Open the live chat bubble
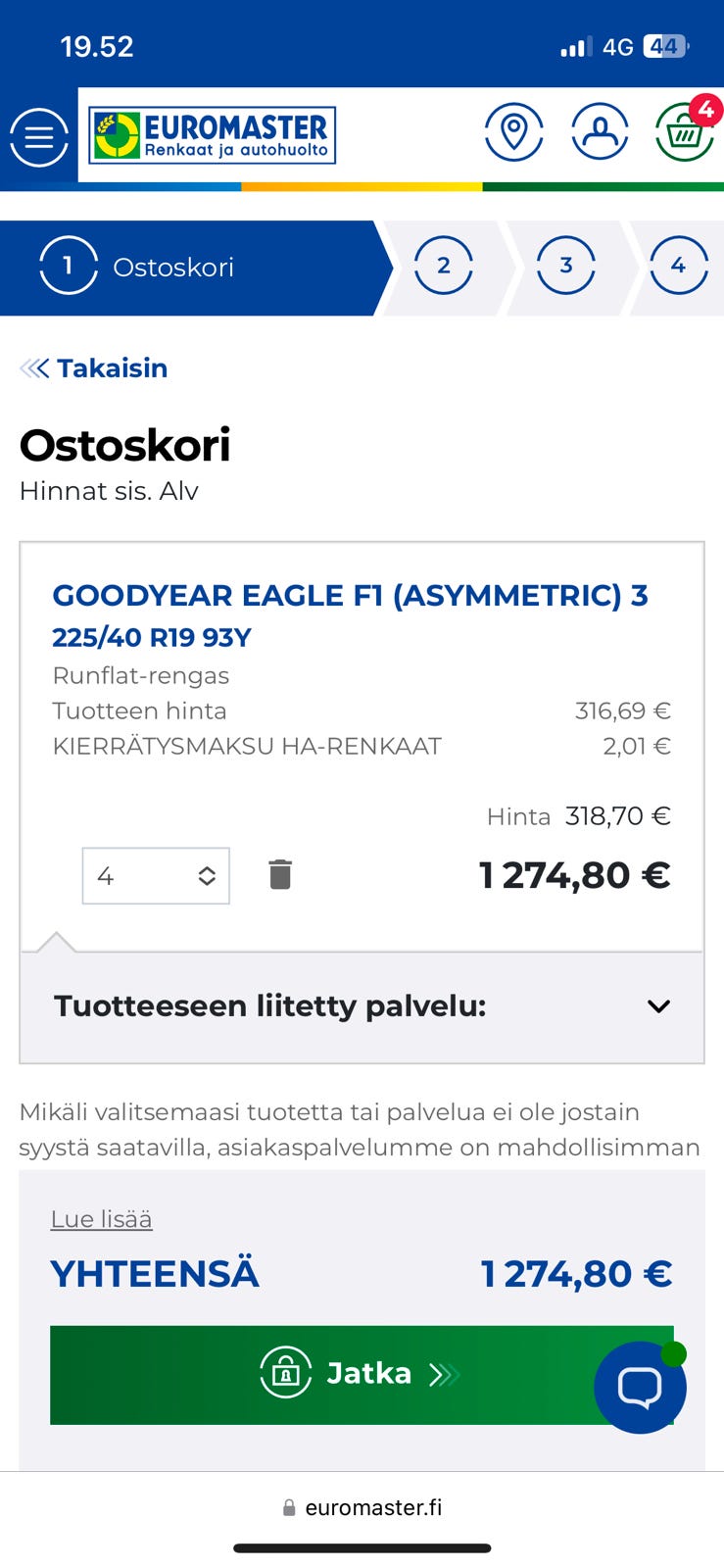The height and width of the screenshot is (1568, 724). click(641, 1387)
